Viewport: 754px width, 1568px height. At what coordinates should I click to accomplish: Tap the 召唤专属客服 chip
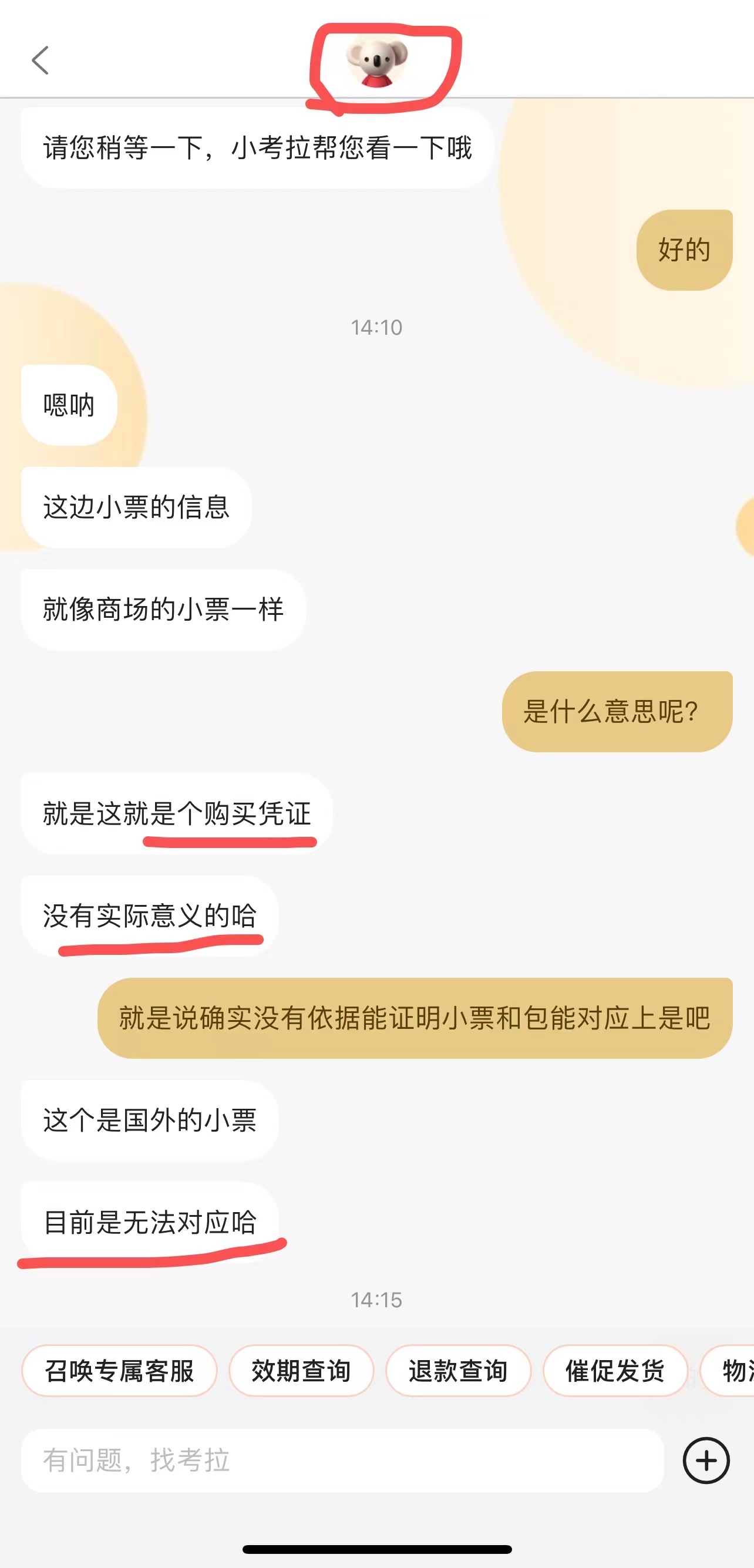[119, 1371]
